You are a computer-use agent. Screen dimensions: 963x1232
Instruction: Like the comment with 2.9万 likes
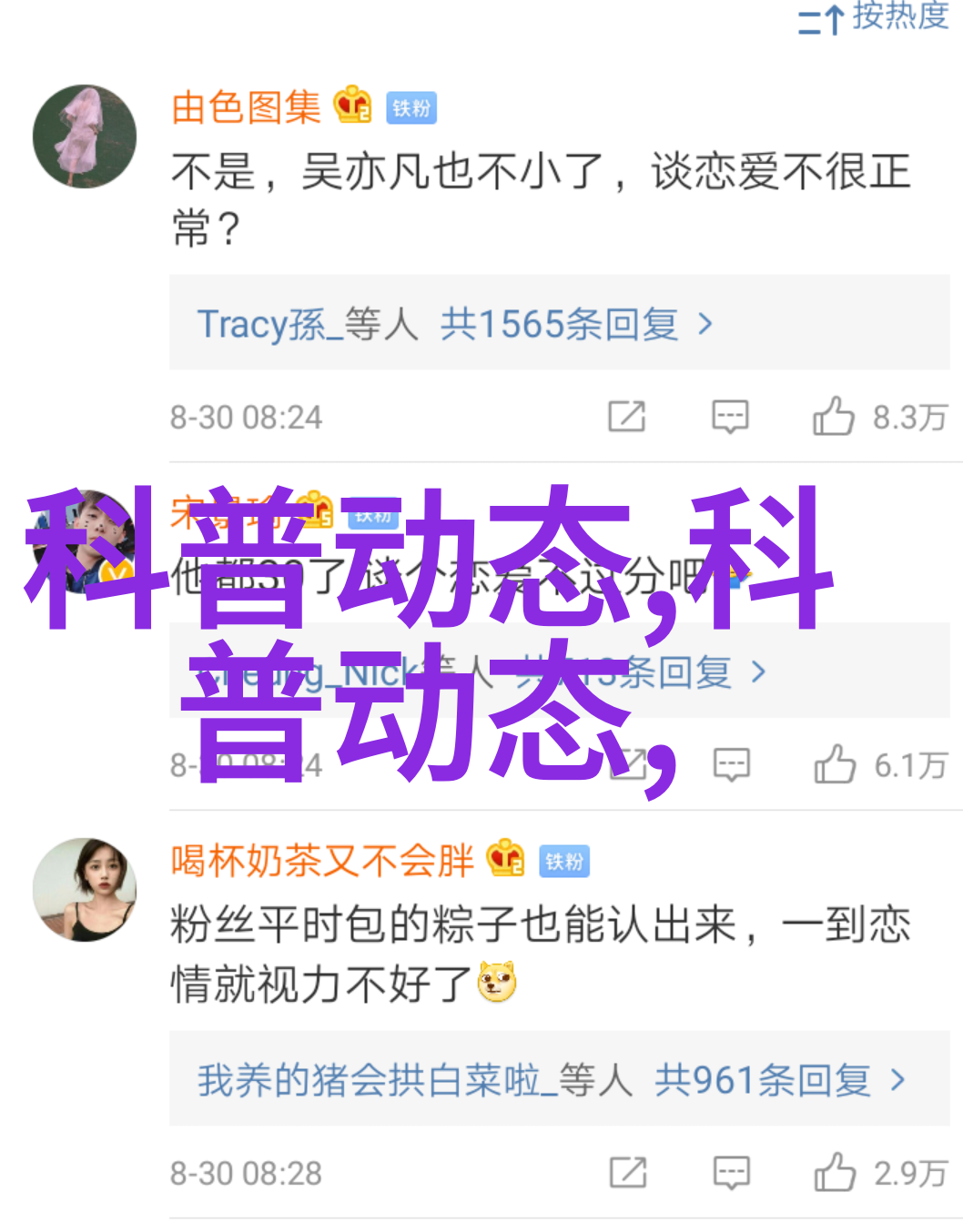835,1173
